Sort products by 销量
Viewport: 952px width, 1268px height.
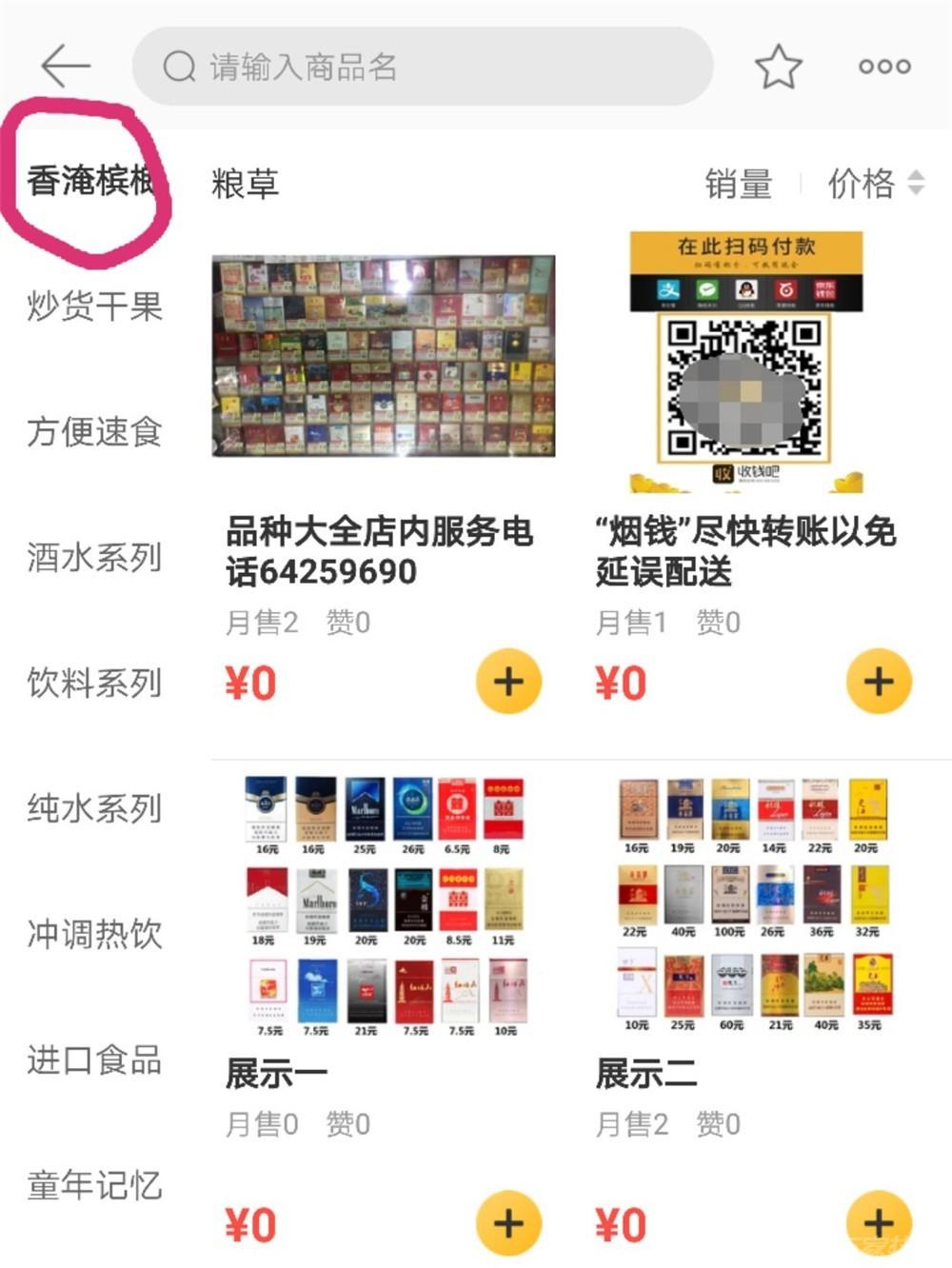(x=738, y=184)
